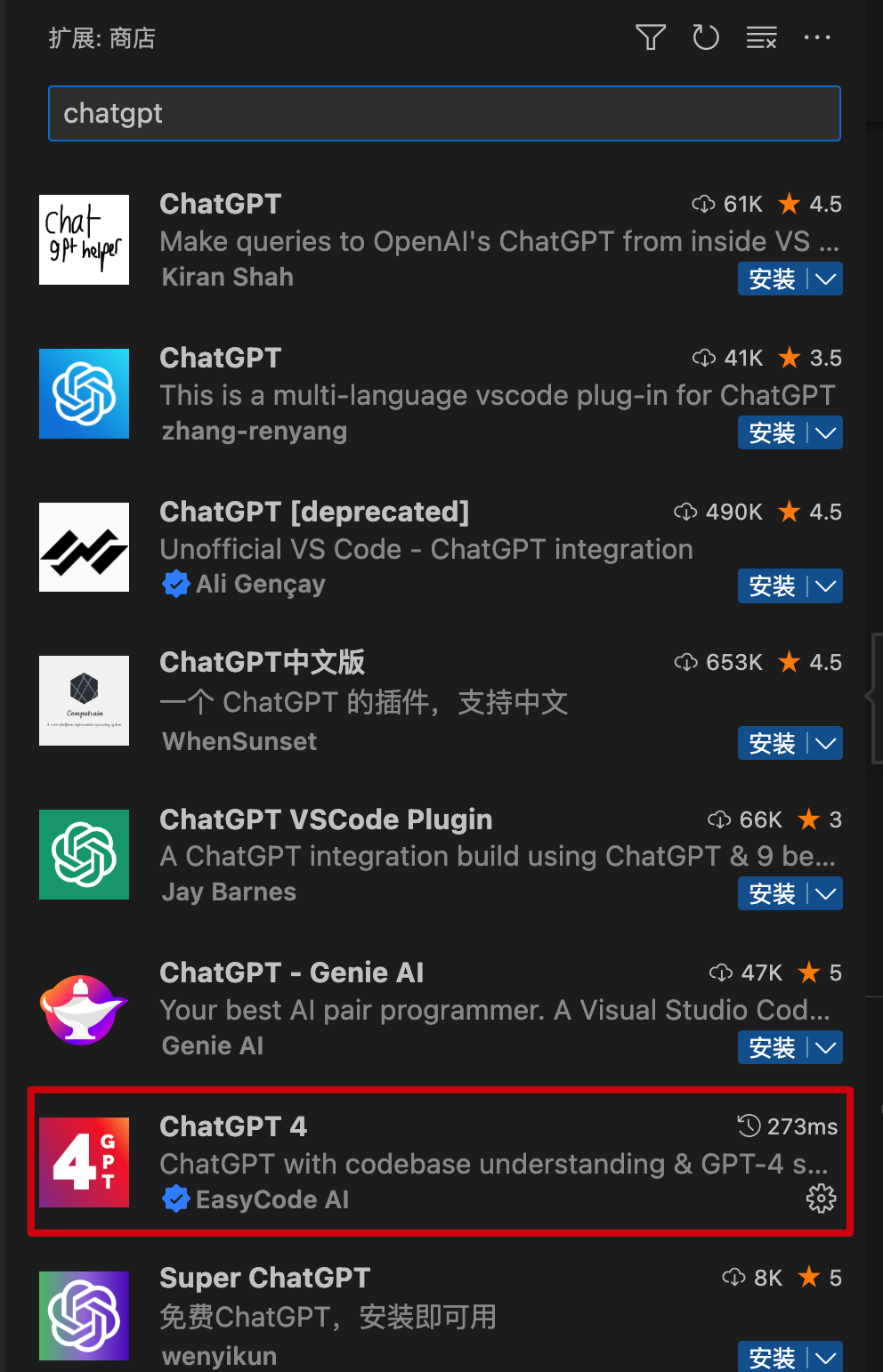Expand install options for zhang-renyang's ChatGPT

[826, 433]
